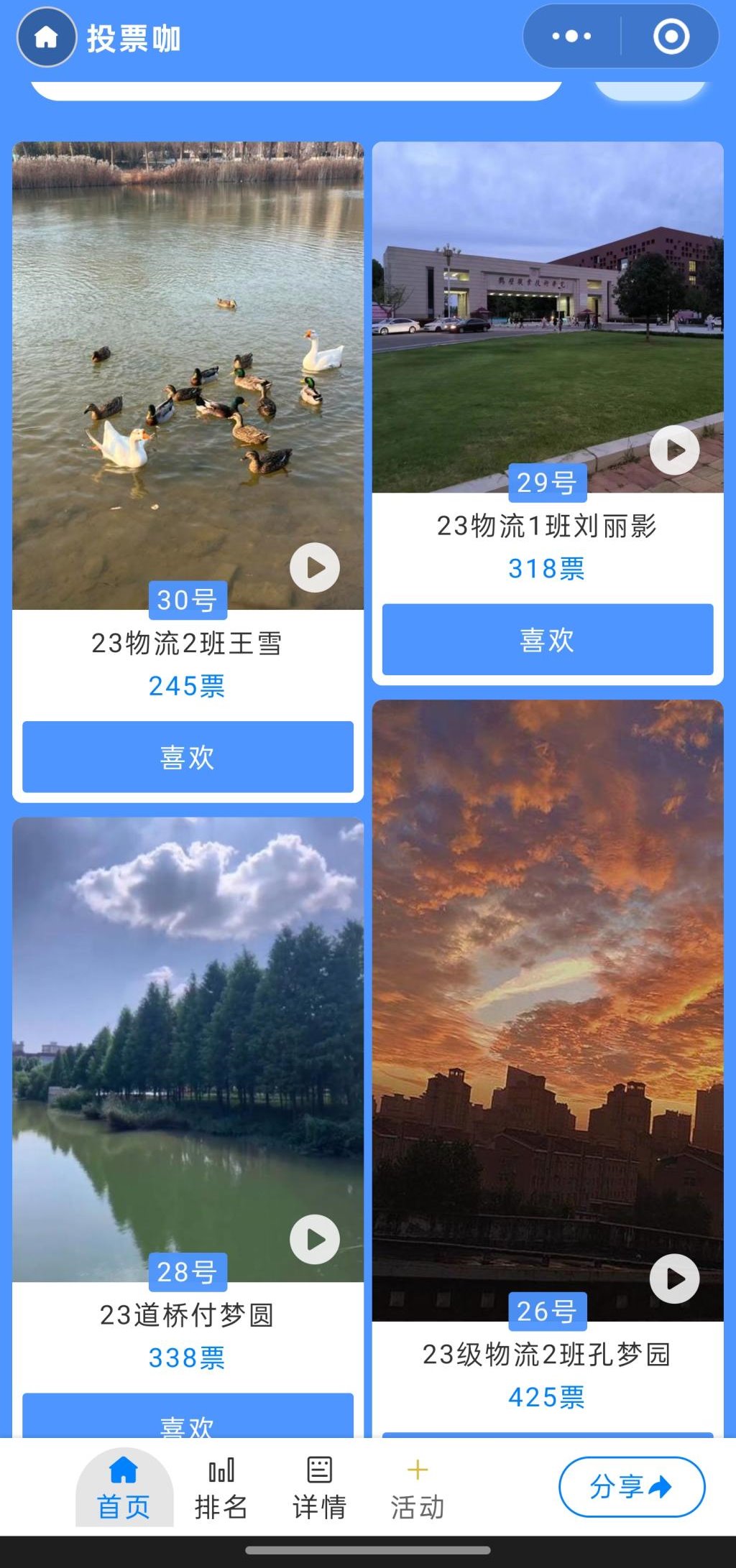Screen dimensions: 736x1568
Task: Play the video of entry 29号
Action: (674, 450)
